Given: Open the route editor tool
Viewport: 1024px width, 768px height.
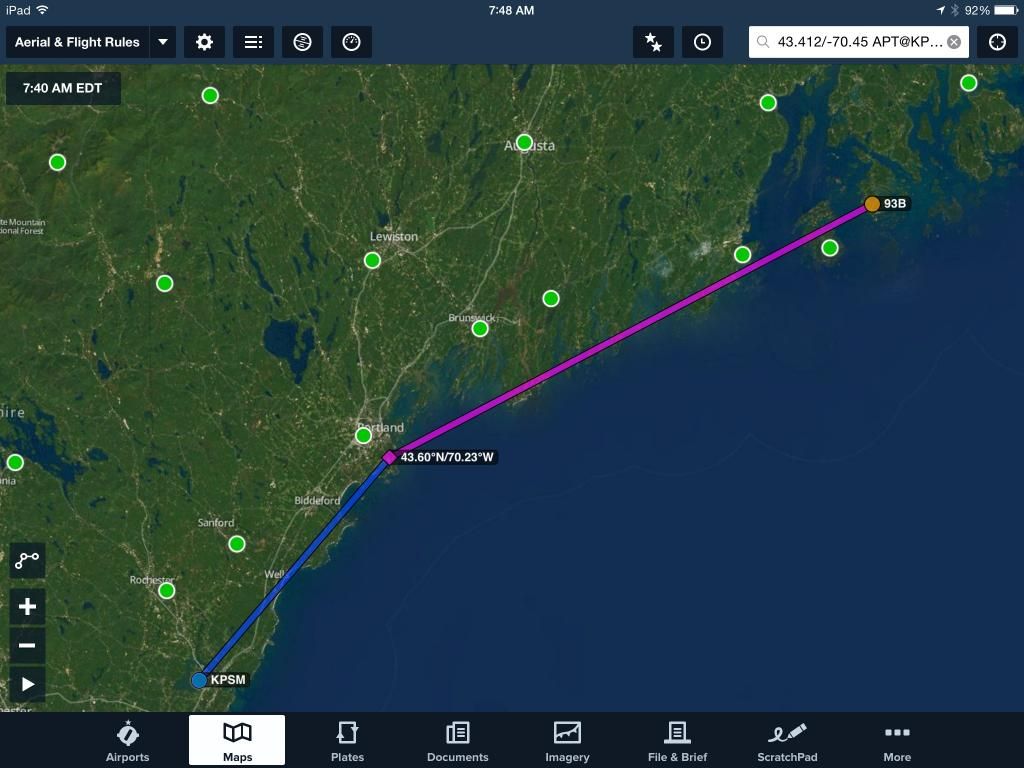Looking at the screenshot, I should (x=27, y=560).
